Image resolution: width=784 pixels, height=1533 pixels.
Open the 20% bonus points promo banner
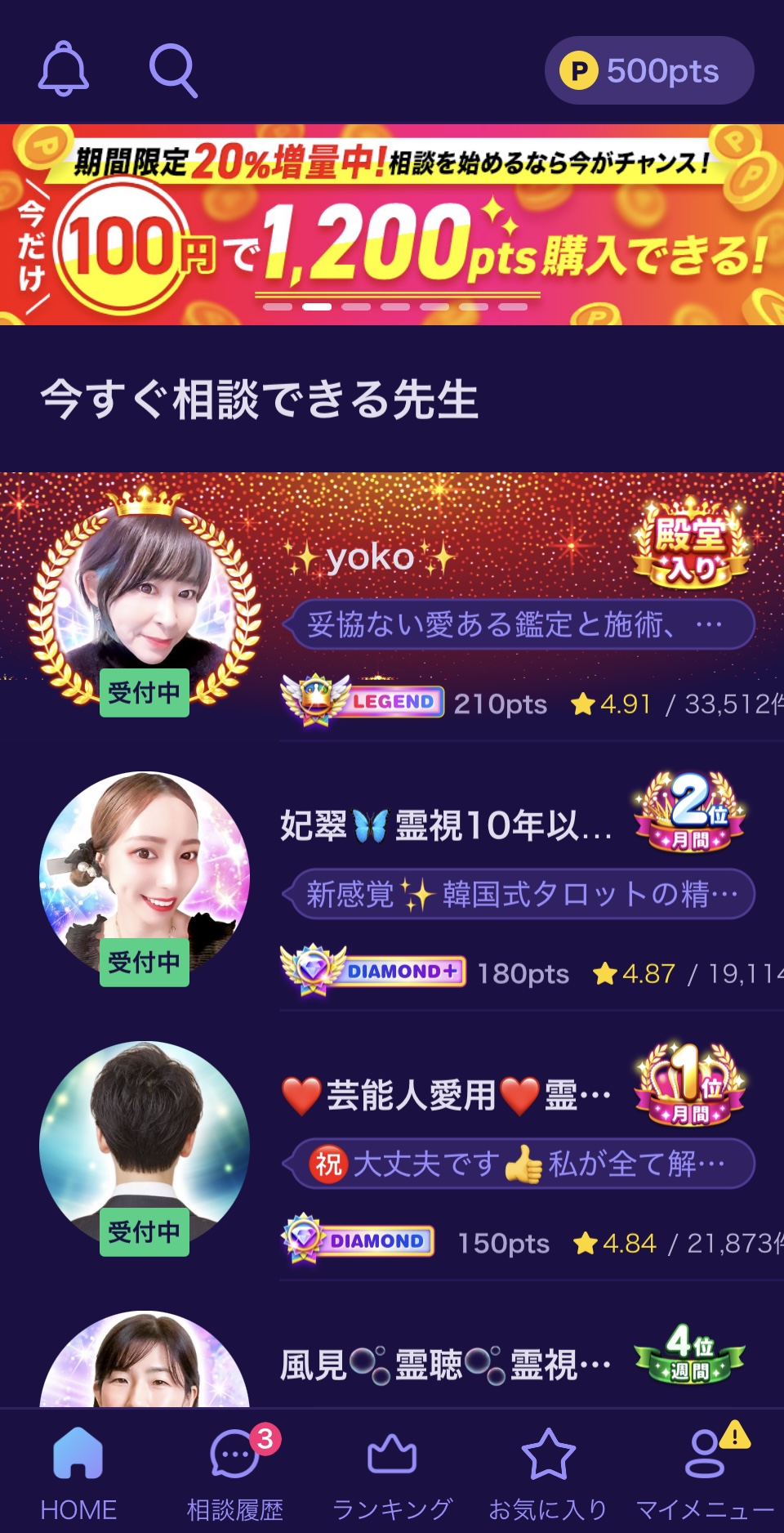pos(392,225)
